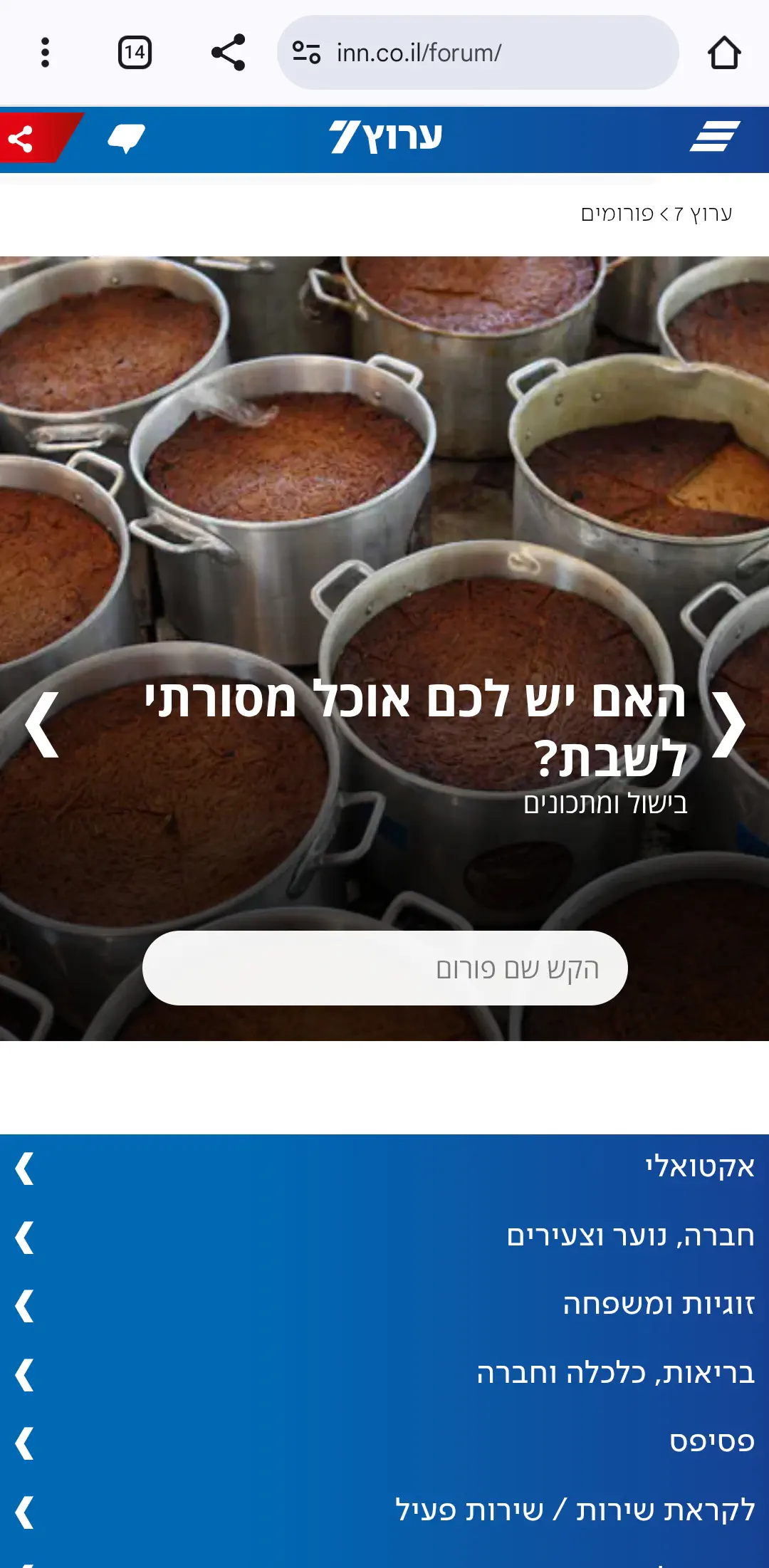Tap the red share button in the site header
This screenshot has width=769, height=1568.
pyautogui.click(x=21, y=139)
